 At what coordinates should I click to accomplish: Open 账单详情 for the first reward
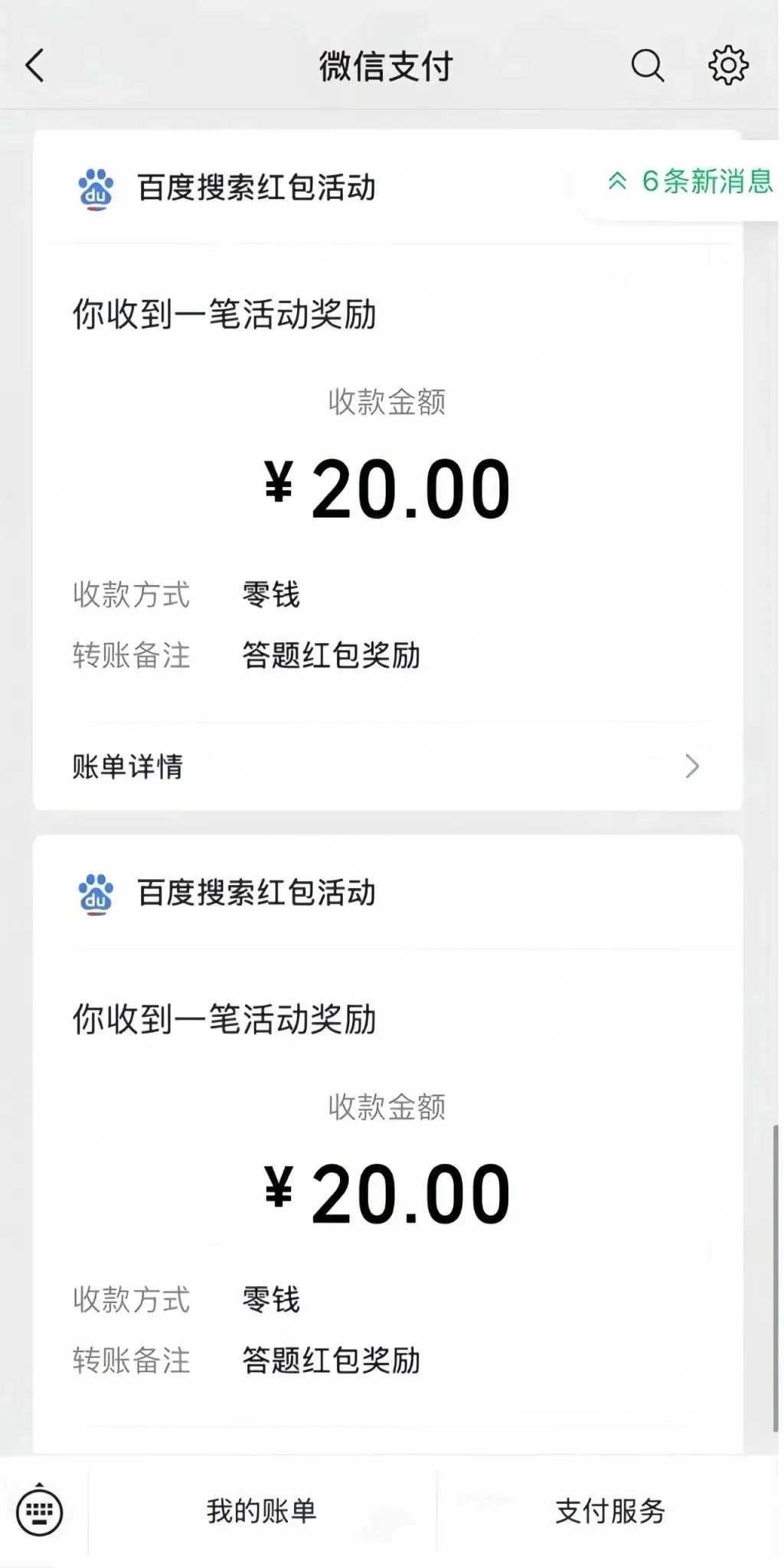[387, 766]
